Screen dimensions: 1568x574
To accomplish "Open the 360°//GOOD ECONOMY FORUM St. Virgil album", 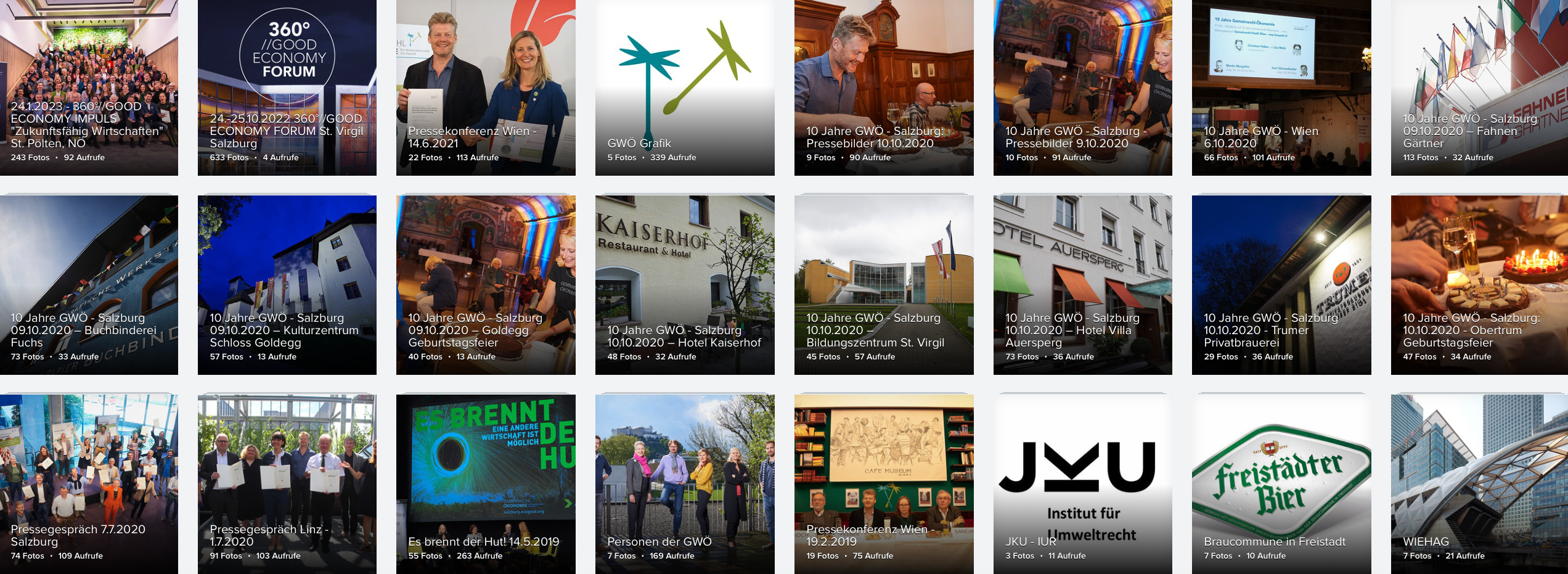I will pos(287,86).
